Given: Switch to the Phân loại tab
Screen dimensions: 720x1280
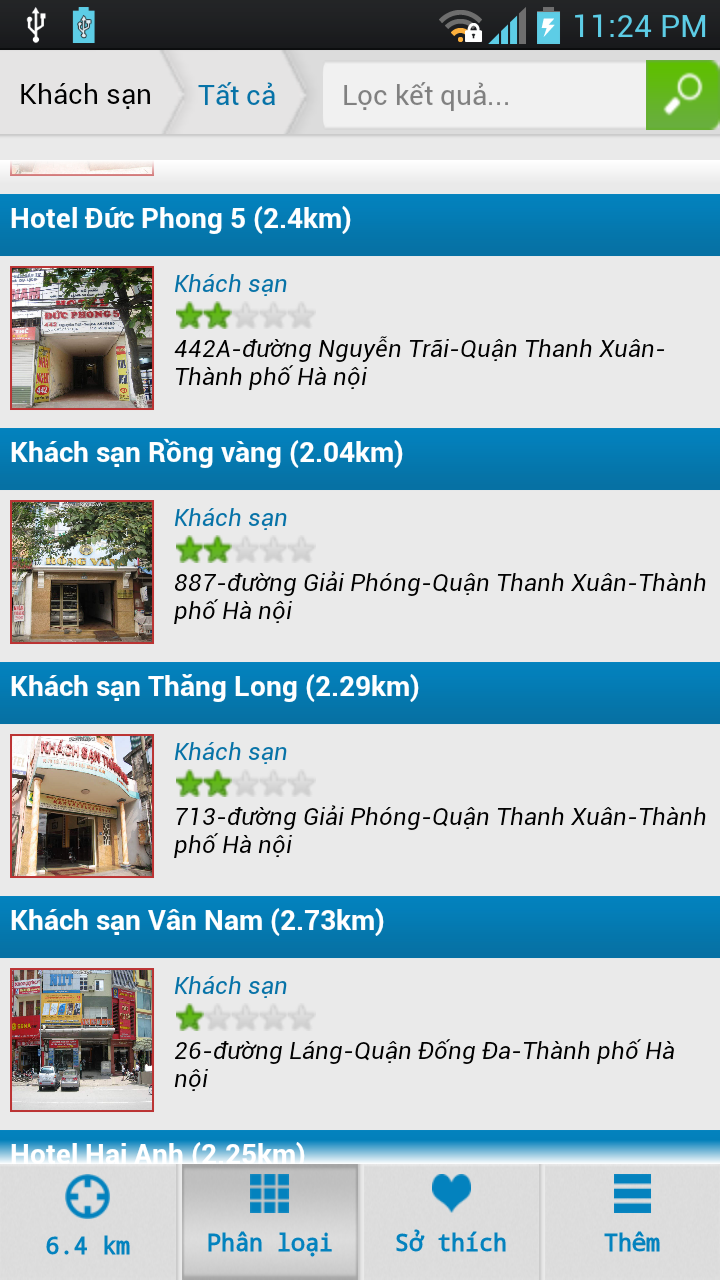Looking at the screenshot, I should pyautogui.click(x=270, y=1220).
